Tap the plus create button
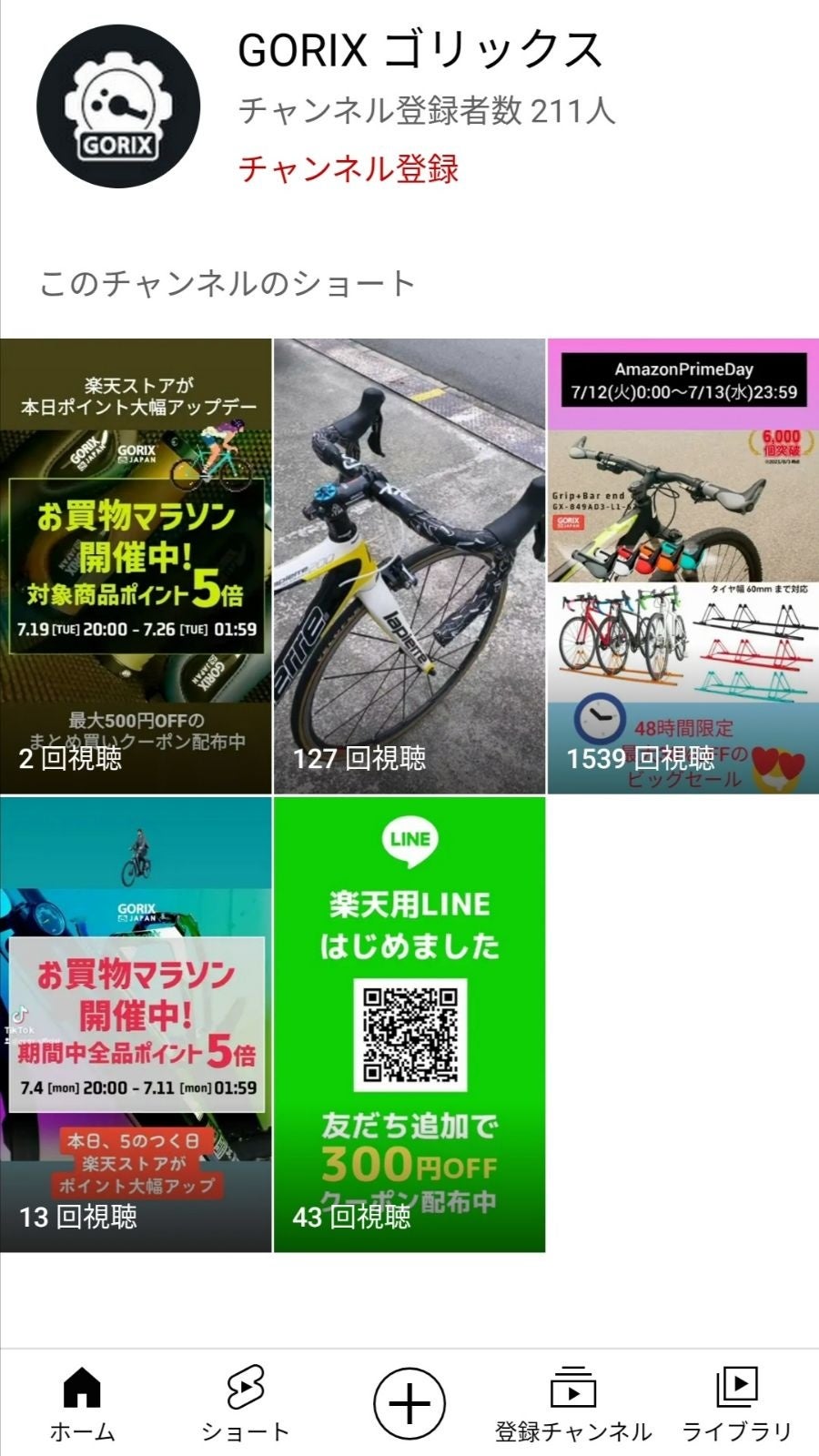The width and height of the screenshot is (819, 1456). click(409, 1403)
